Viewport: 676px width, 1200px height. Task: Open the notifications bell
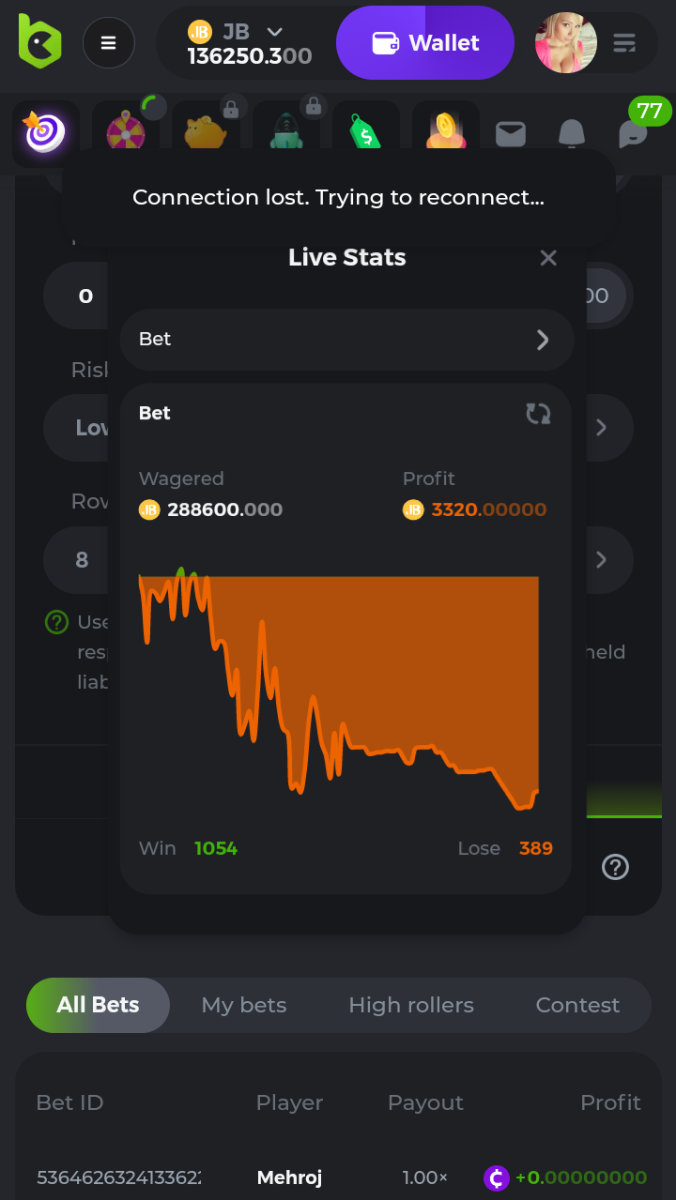571,133
